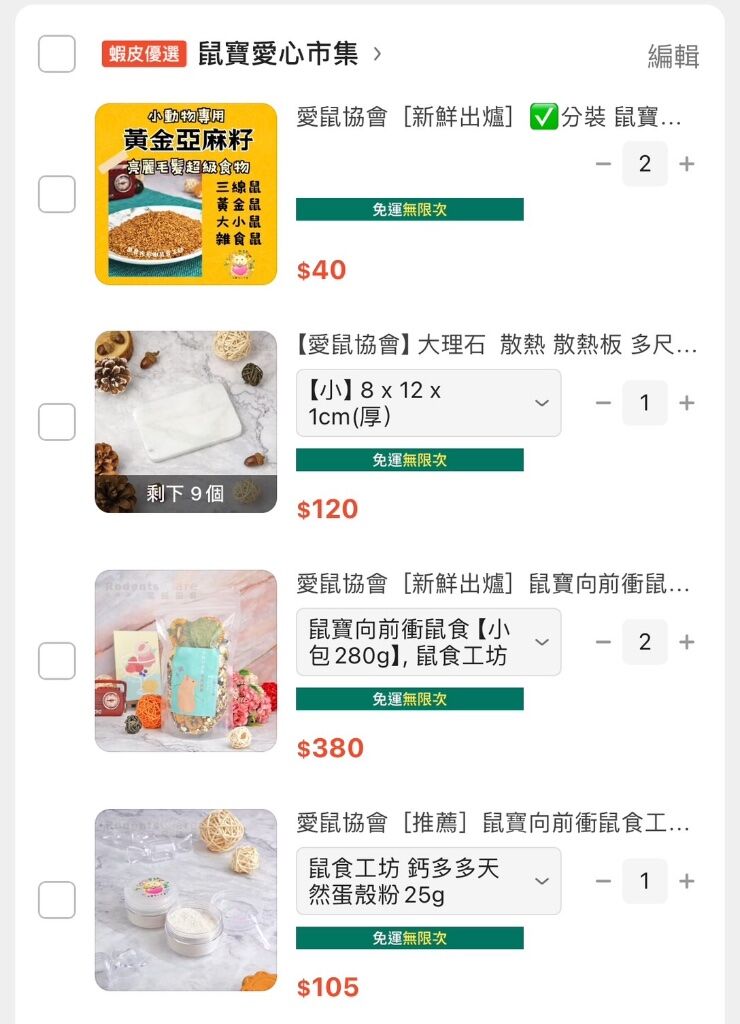Check the 鈣多多天然蛋殼粉 item
740x1024 pixels.
pyautogui.click(x=57, y=900)
